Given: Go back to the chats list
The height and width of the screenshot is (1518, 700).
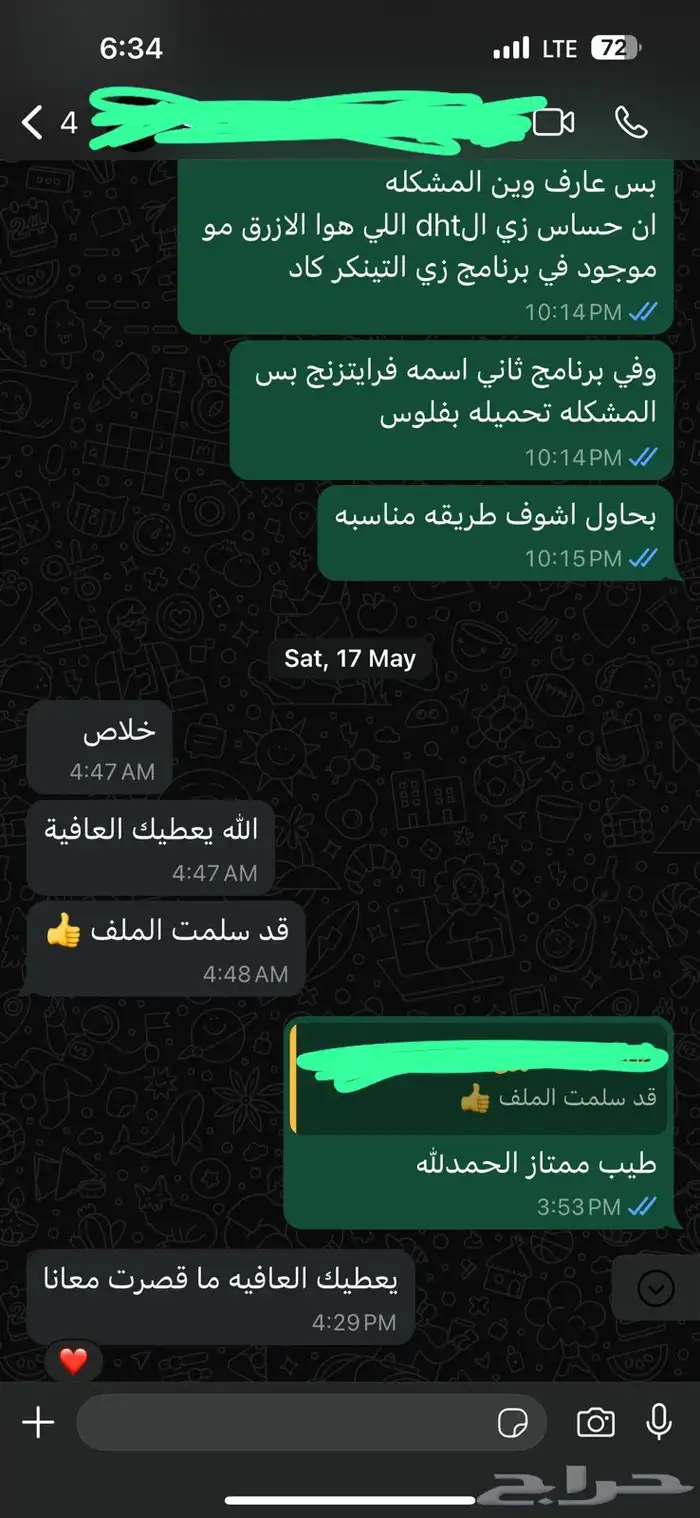Looking at the screenshot, I should pyautogui.click(x=34, y=122).
